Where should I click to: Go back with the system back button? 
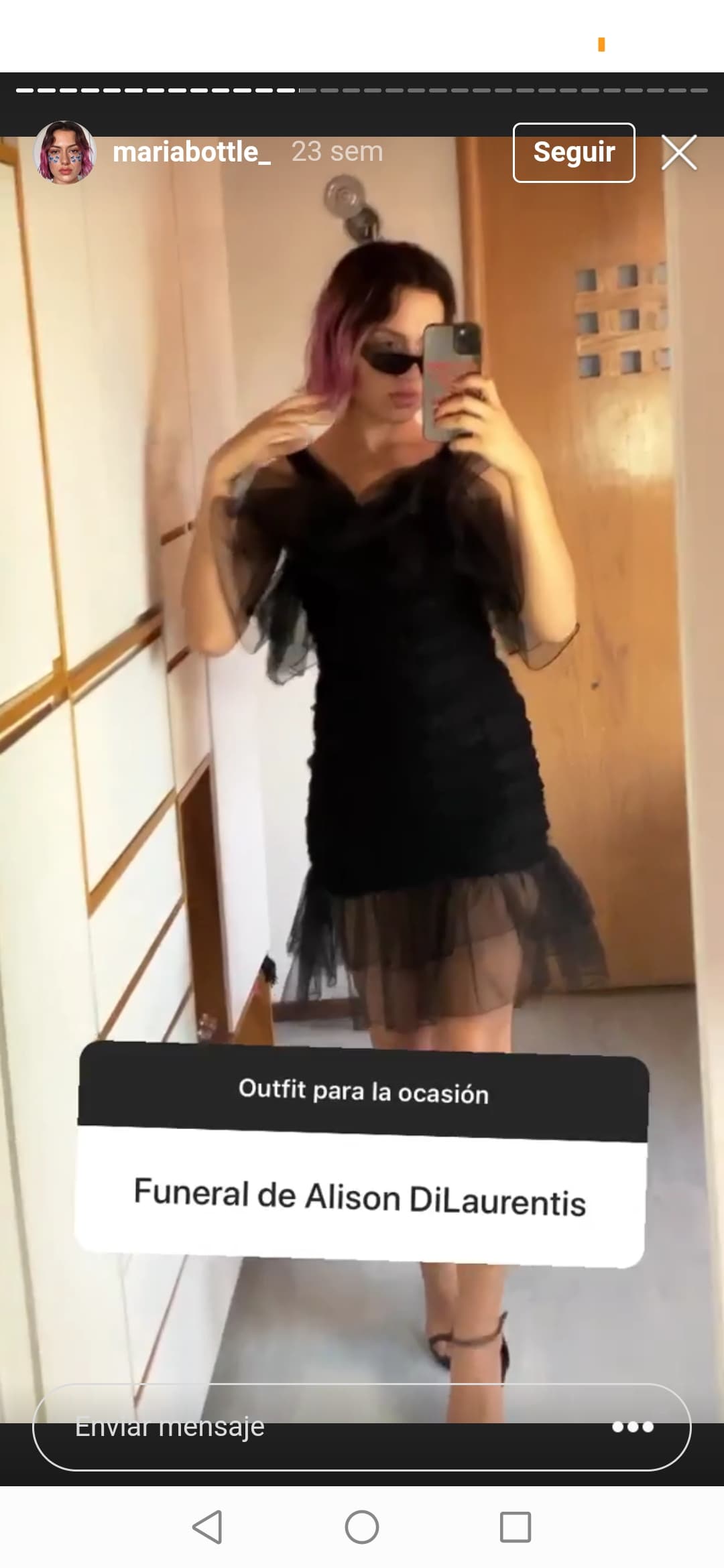(x=208, y=1527)
